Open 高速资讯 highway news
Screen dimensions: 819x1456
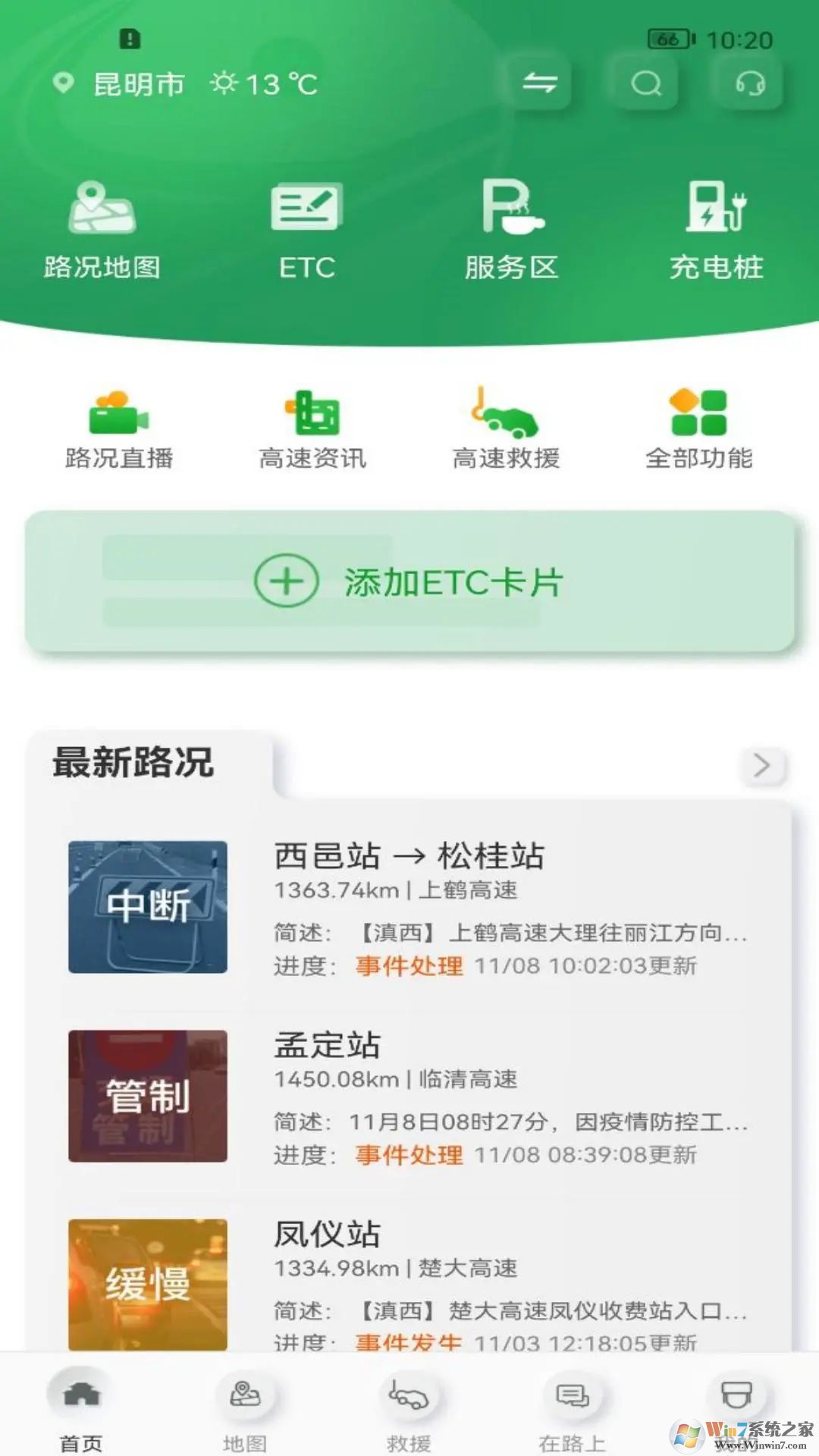point(312,430)
